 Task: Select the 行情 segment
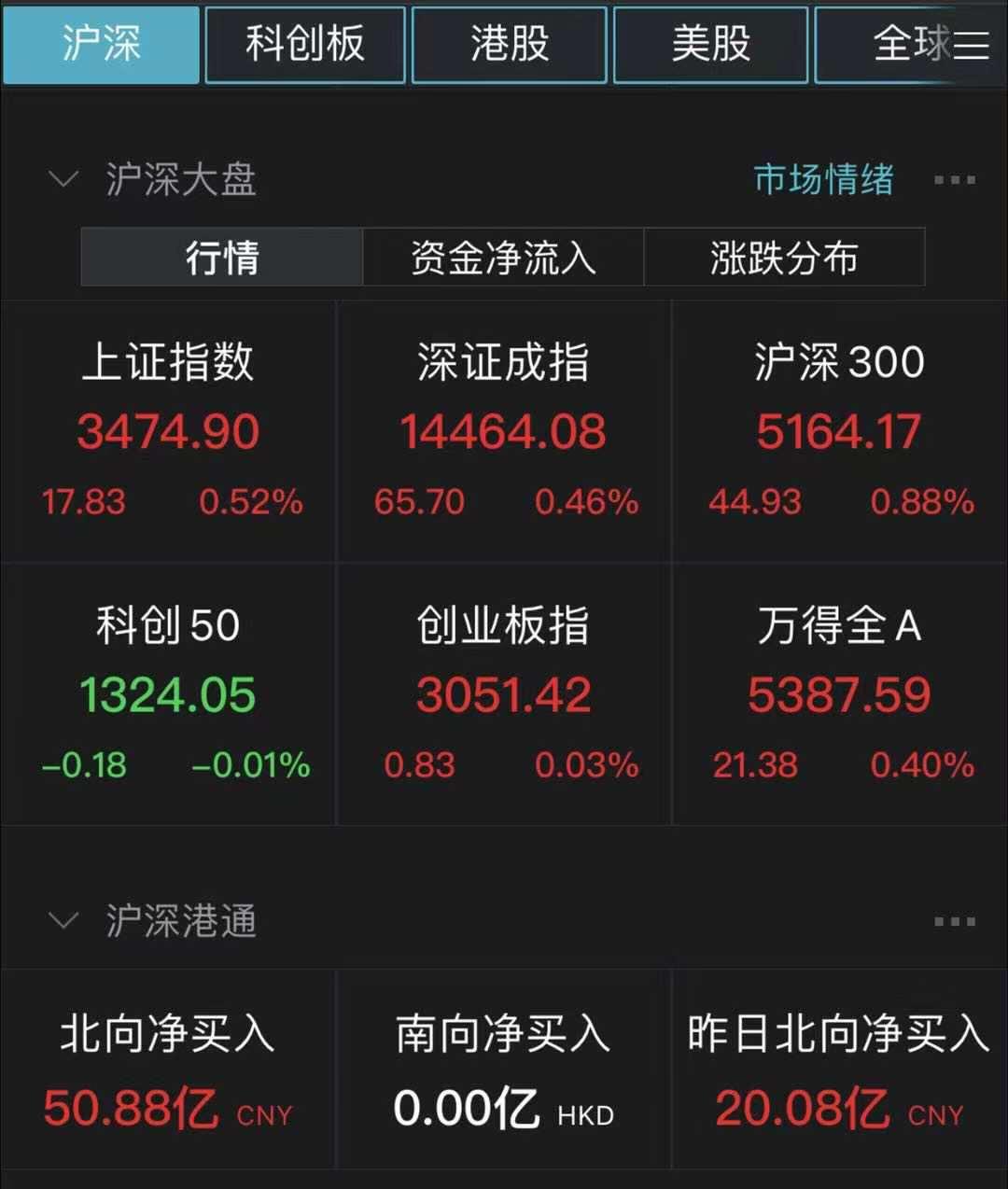[222, 257]
